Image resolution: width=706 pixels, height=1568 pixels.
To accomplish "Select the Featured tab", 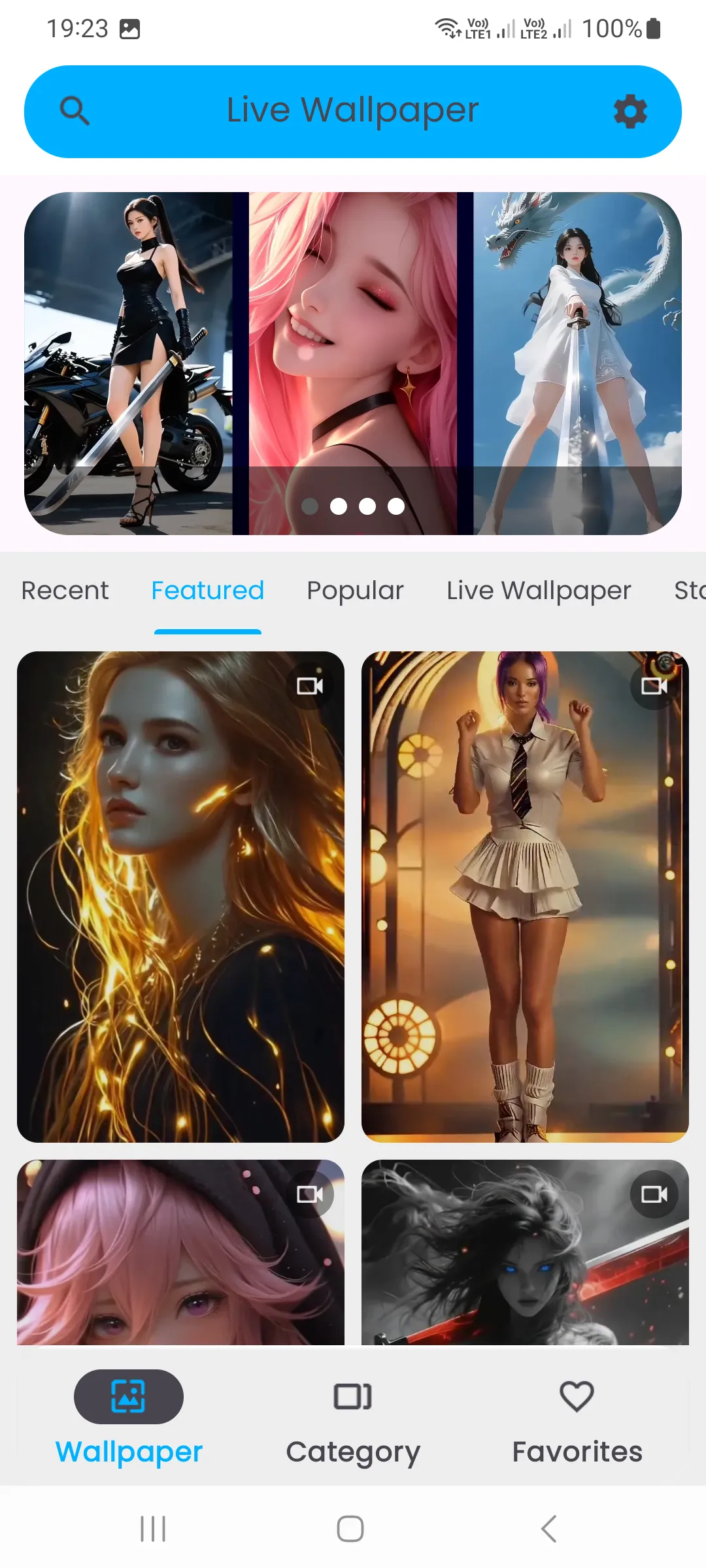I will pyautogui.click(x=207, y=590).
